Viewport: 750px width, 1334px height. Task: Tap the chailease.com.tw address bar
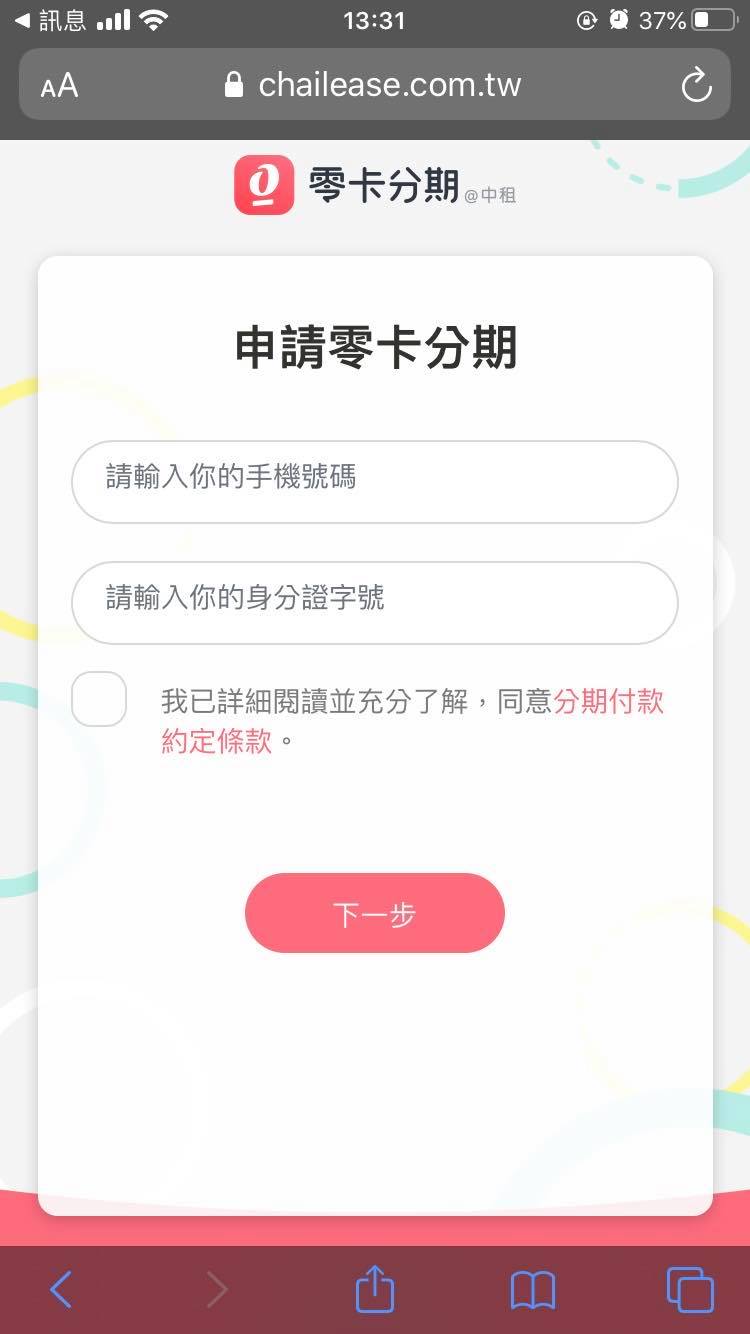pos(375,86)
